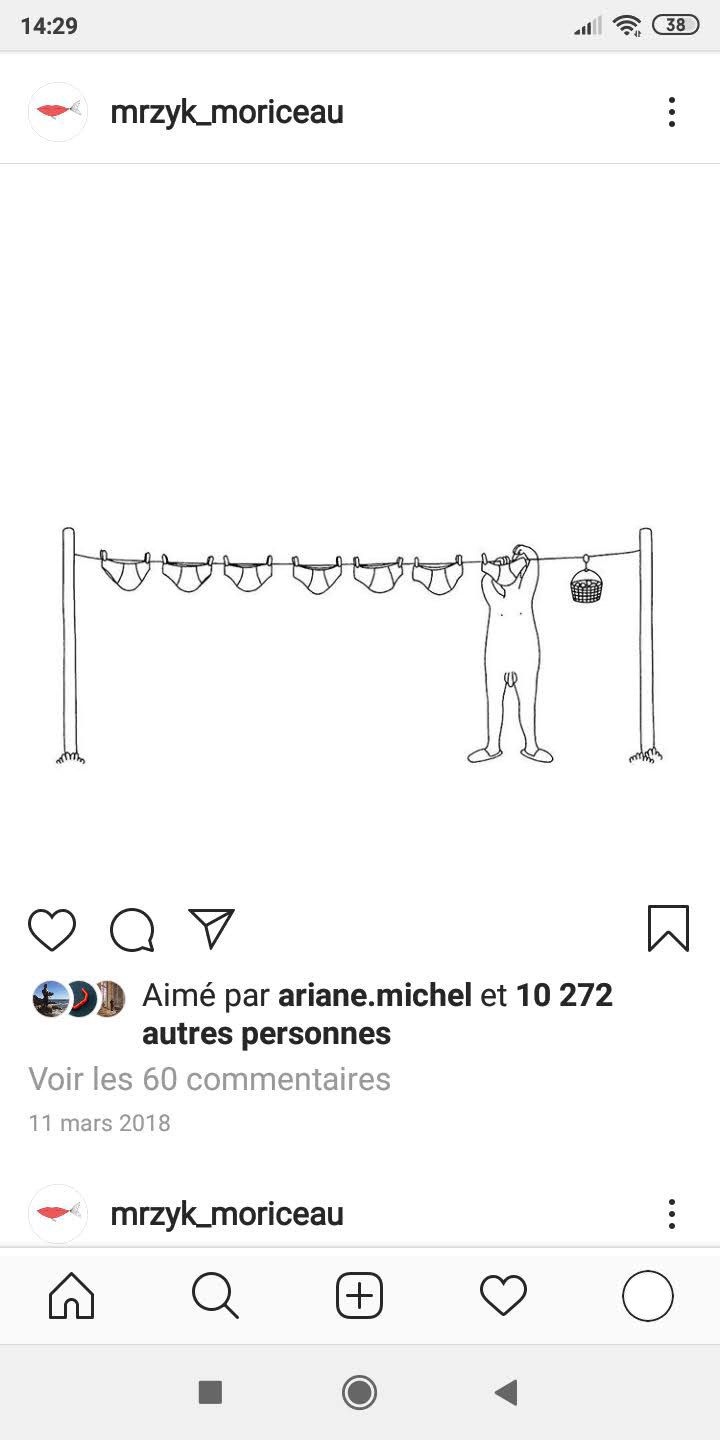Open the overflow menu of the top post
Image resolution: width=720 pixels, height=1440 pixels.
tap(672, 112)
